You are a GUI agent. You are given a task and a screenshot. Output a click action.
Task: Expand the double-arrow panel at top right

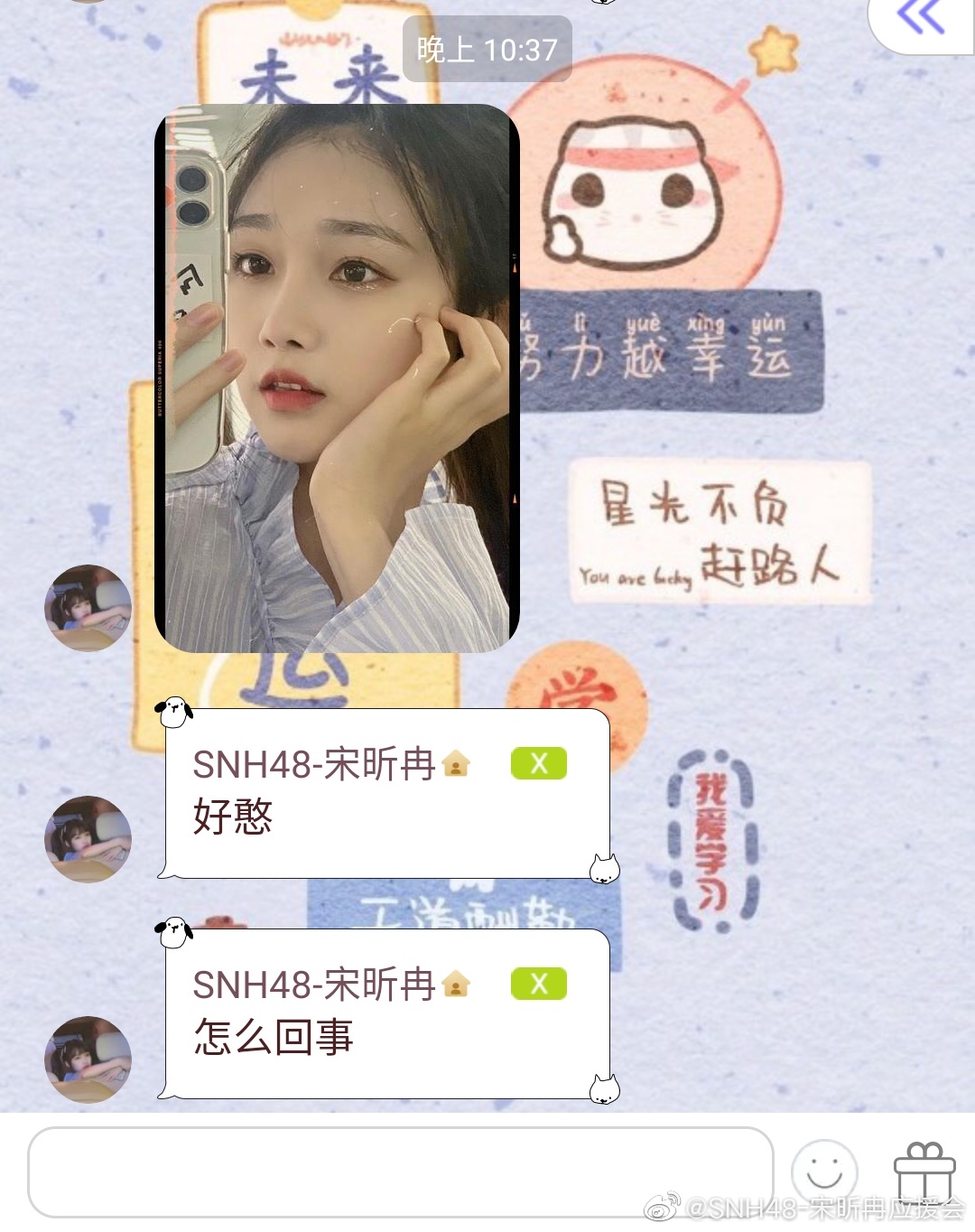click(x=921, y=18)
